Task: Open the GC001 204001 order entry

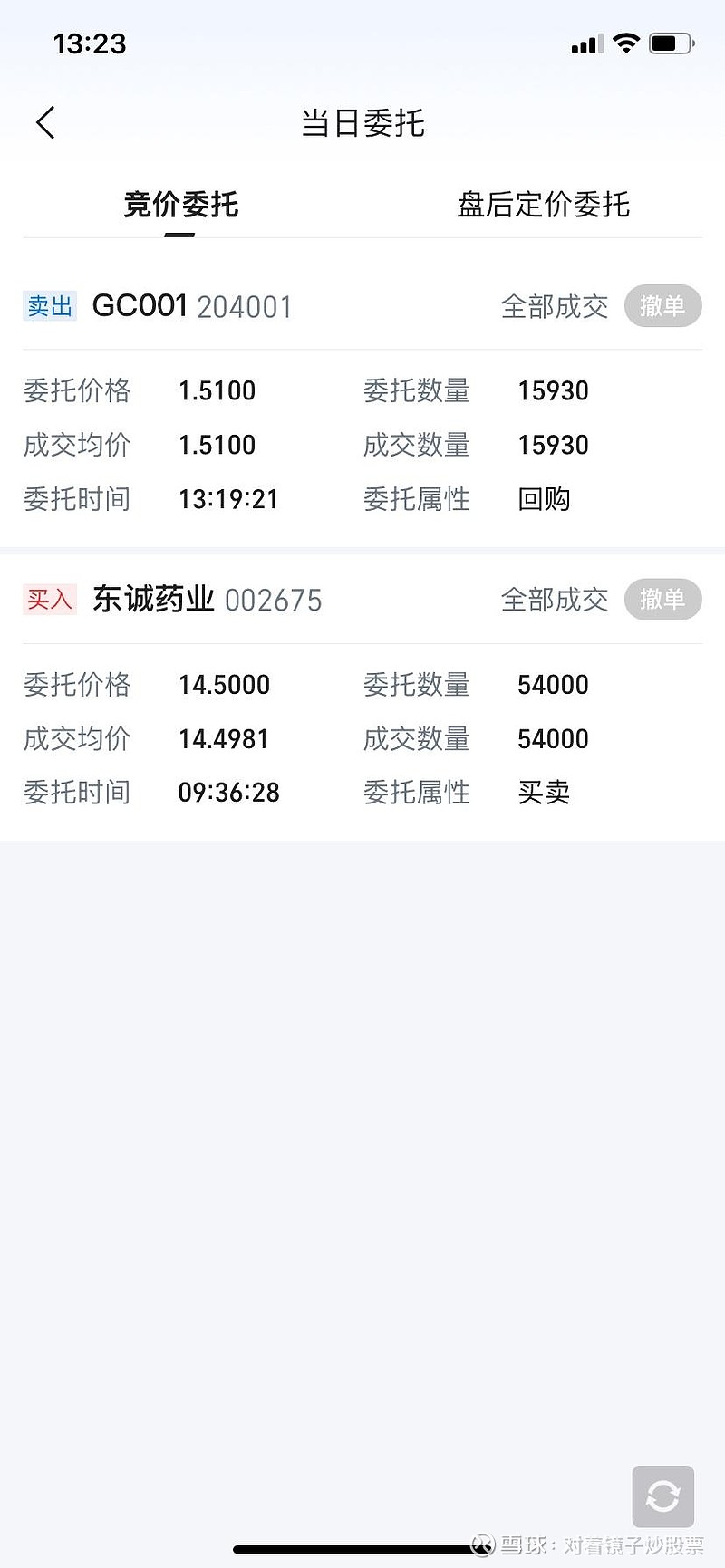Action: click(x=192, y=306)
